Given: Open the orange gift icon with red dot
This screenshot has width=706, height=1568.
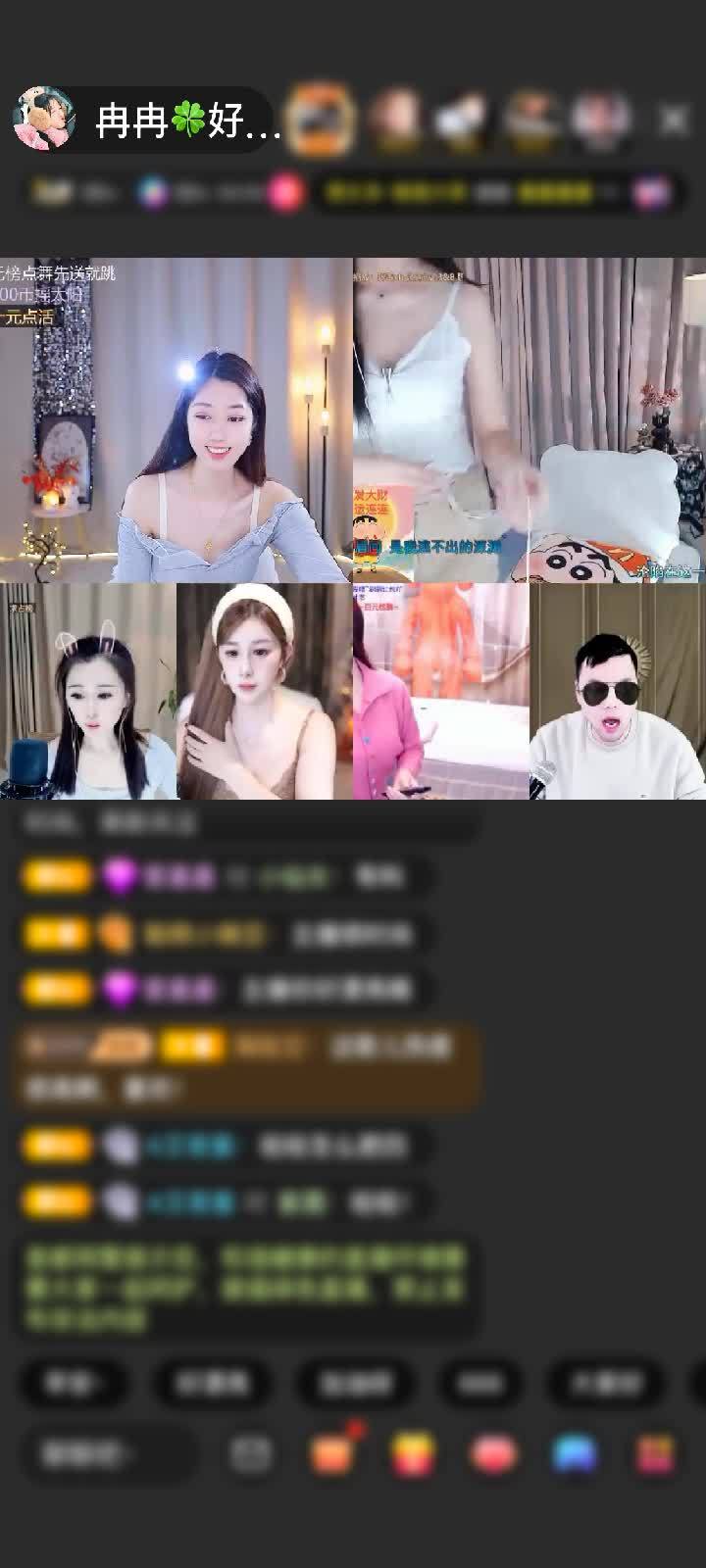Looking at the screenshot, I should point(331,1453).
